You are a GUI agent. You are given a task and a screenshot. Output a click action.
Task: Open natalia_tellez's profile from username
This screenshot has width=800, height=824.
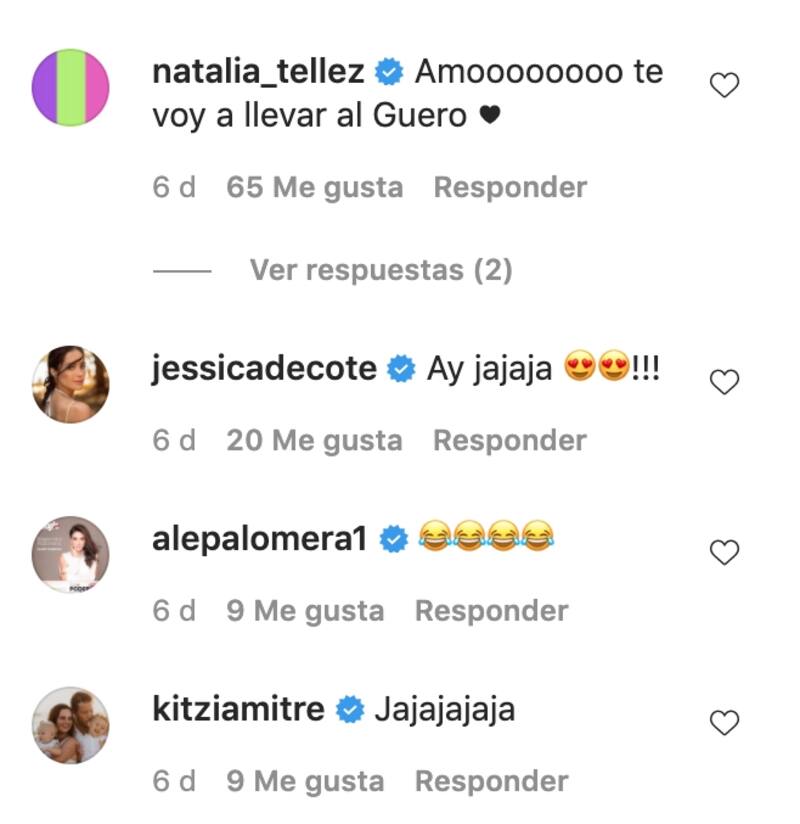258,72
